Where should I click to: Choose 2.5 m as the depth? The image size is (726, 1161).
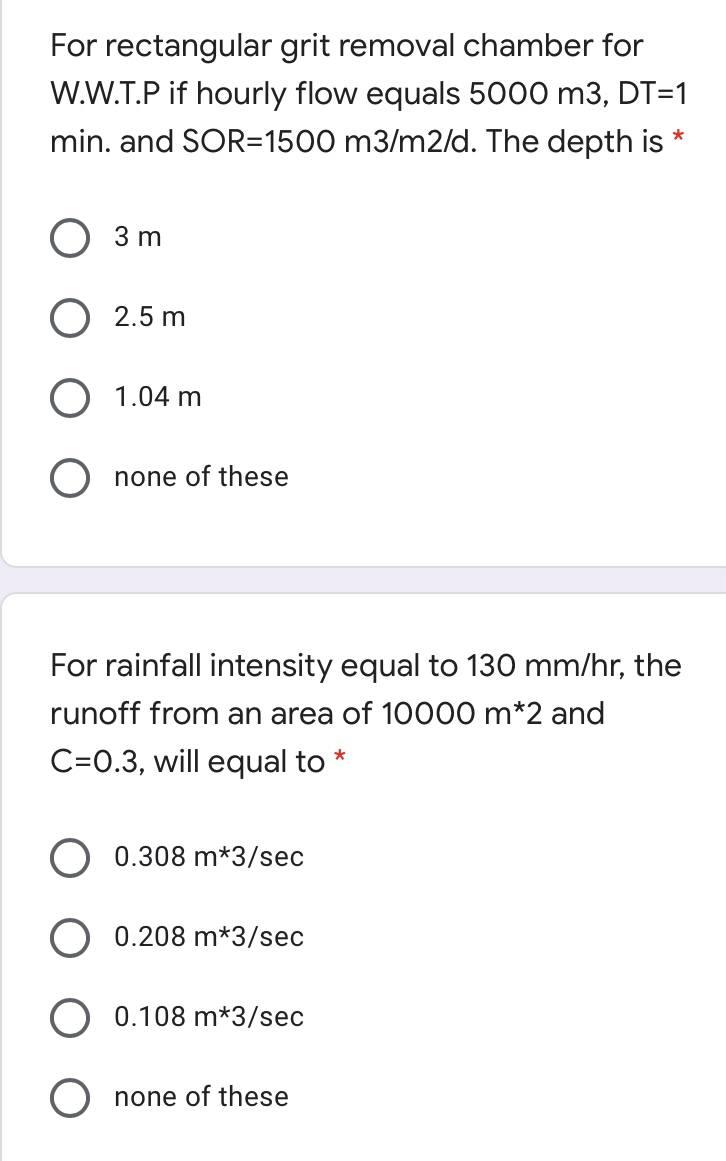tap(69, 318)
